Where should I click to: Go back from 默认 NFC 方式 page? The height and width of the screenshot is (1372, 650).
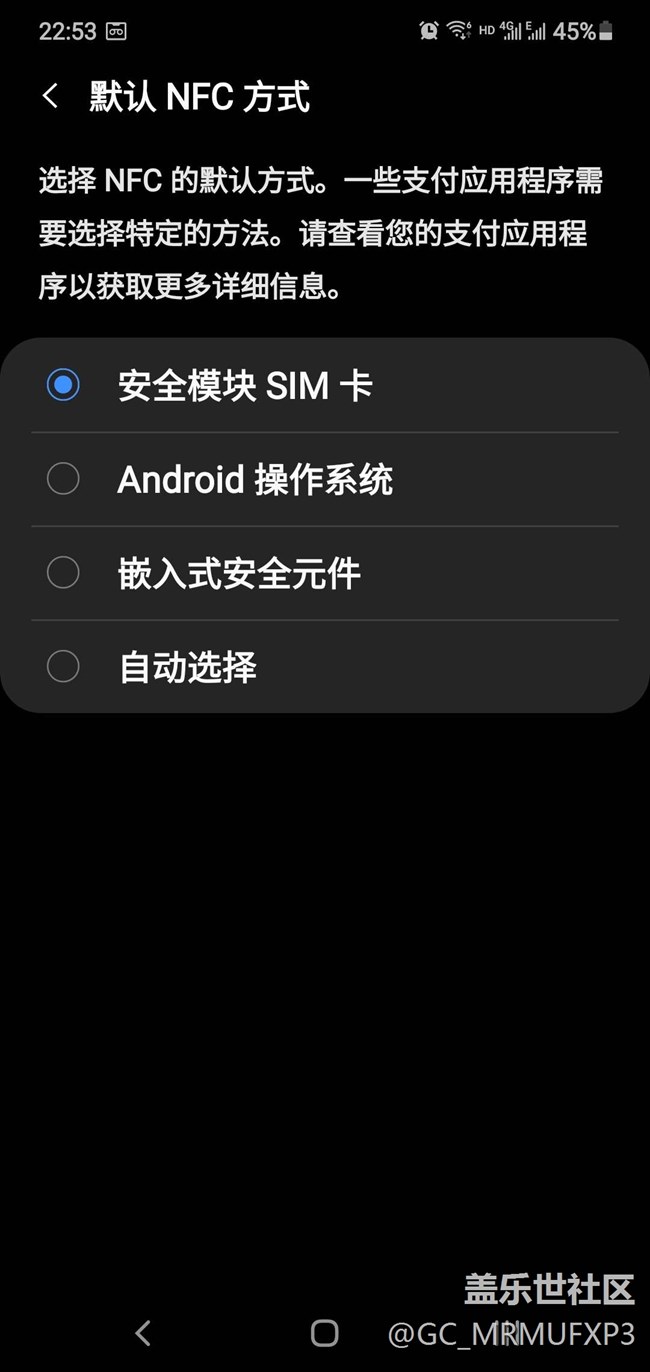click(50, 97)
